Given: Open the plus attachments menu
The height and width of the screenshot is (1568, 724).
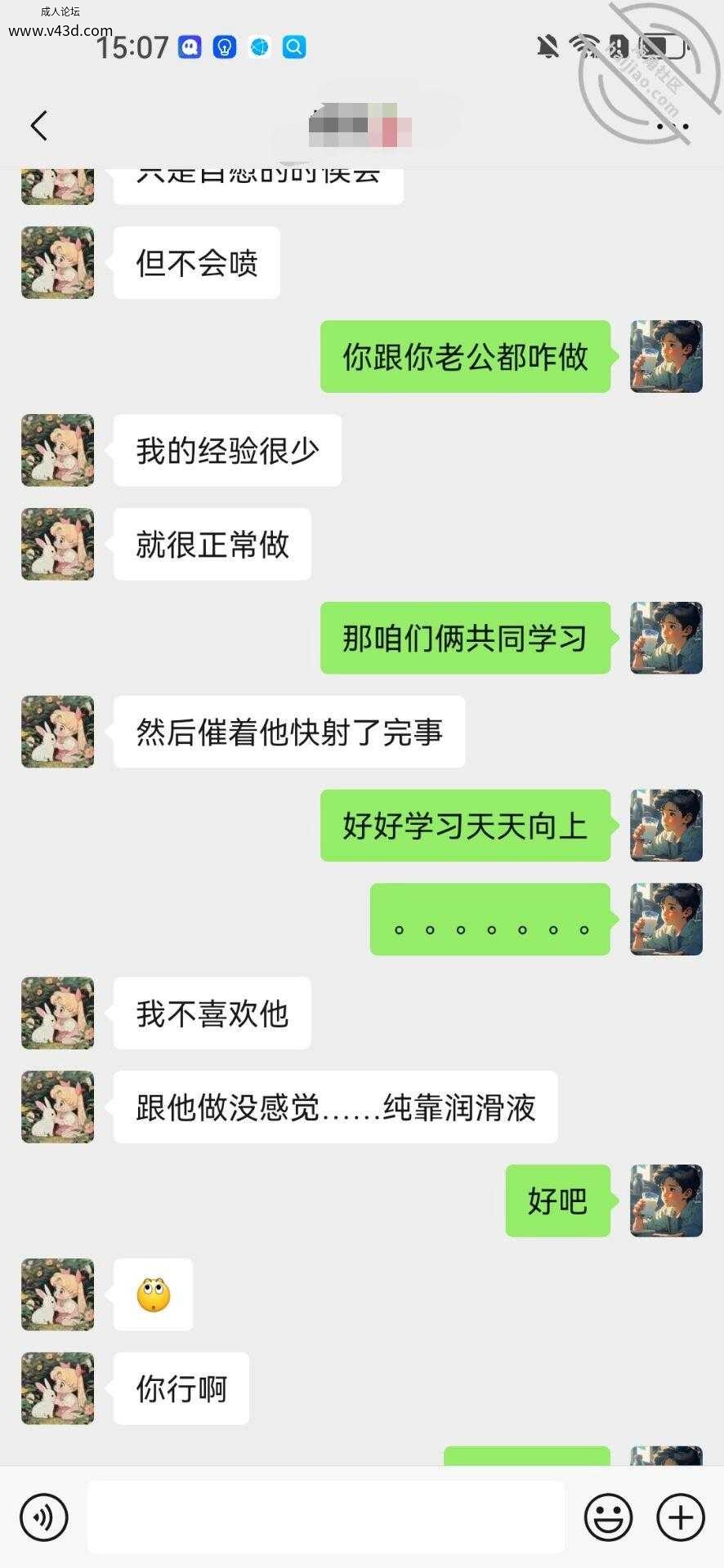Looking at the screenshot, I should [x=681, y=1517].
